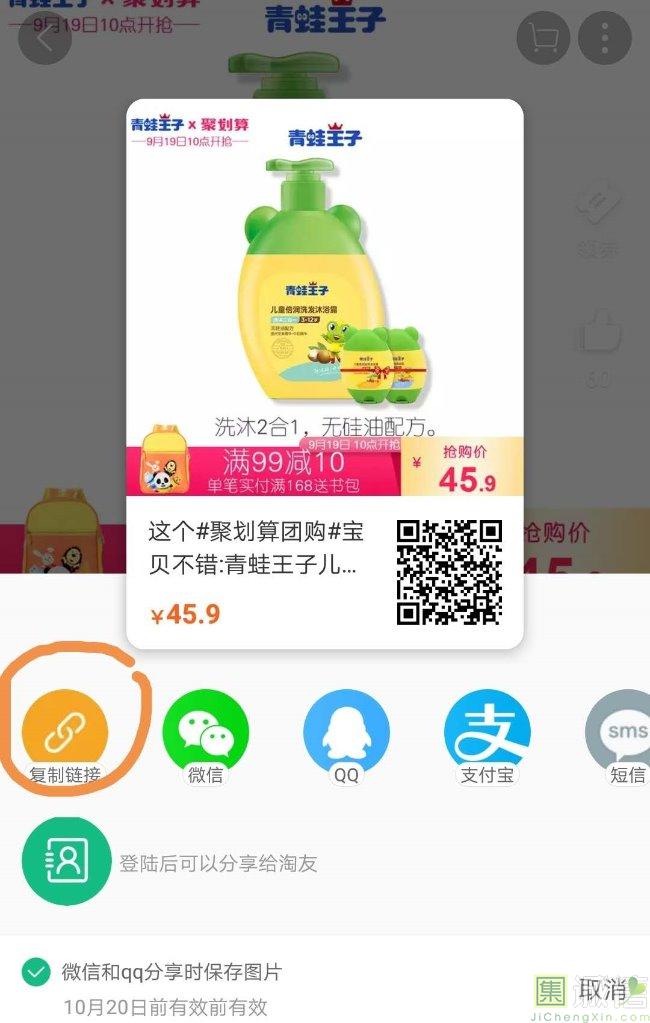
Task: Share the product via QQ
Action: click(x=346, y=733)
